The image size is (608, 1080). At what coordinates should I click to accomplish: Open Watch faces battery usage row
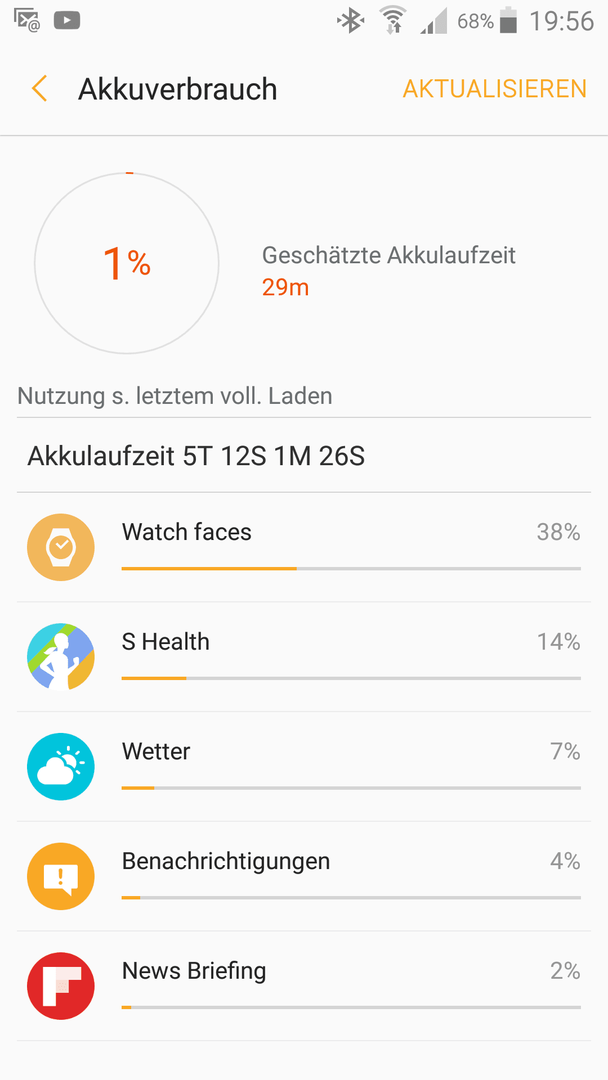point(304,548)
